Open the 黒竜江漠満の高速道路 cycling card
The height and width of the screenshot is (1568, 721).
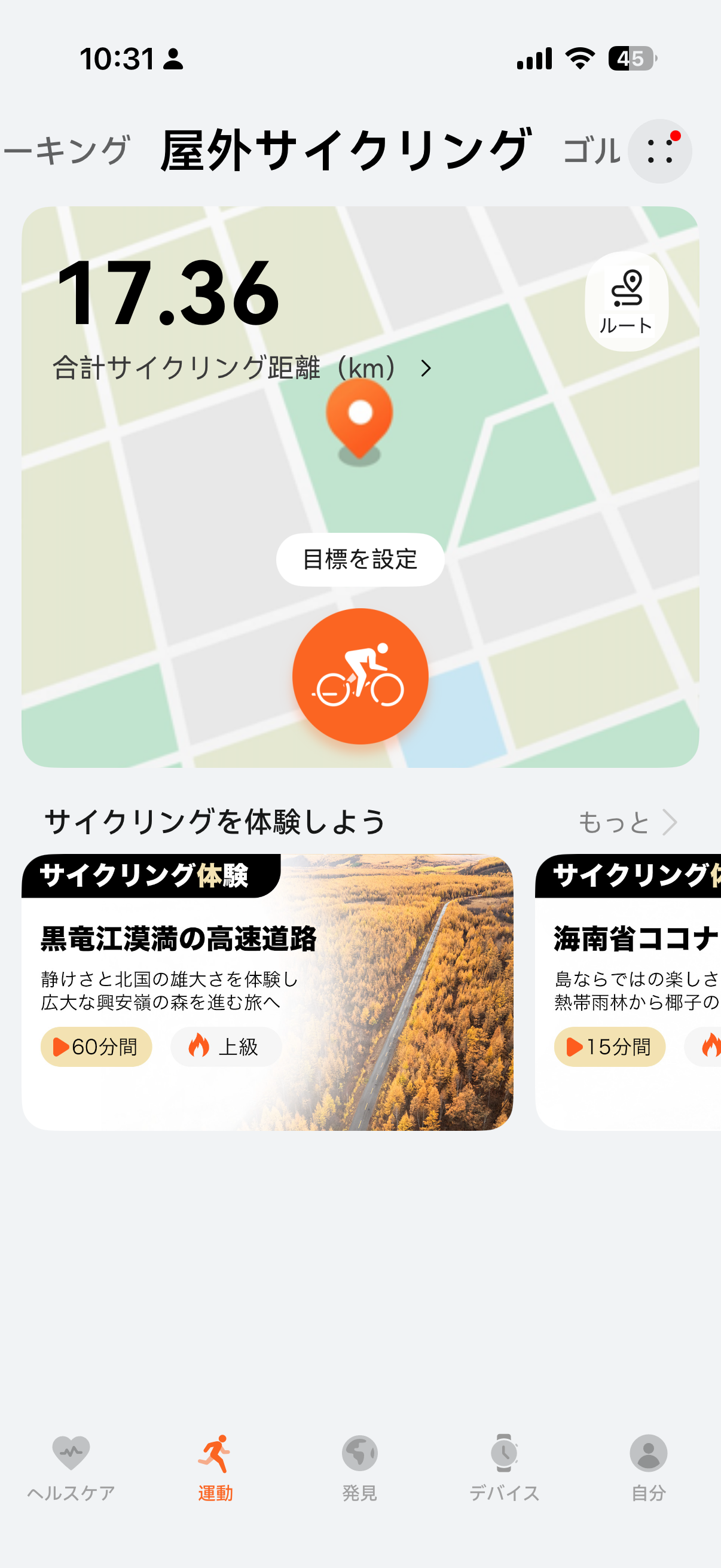coord(267,992)
